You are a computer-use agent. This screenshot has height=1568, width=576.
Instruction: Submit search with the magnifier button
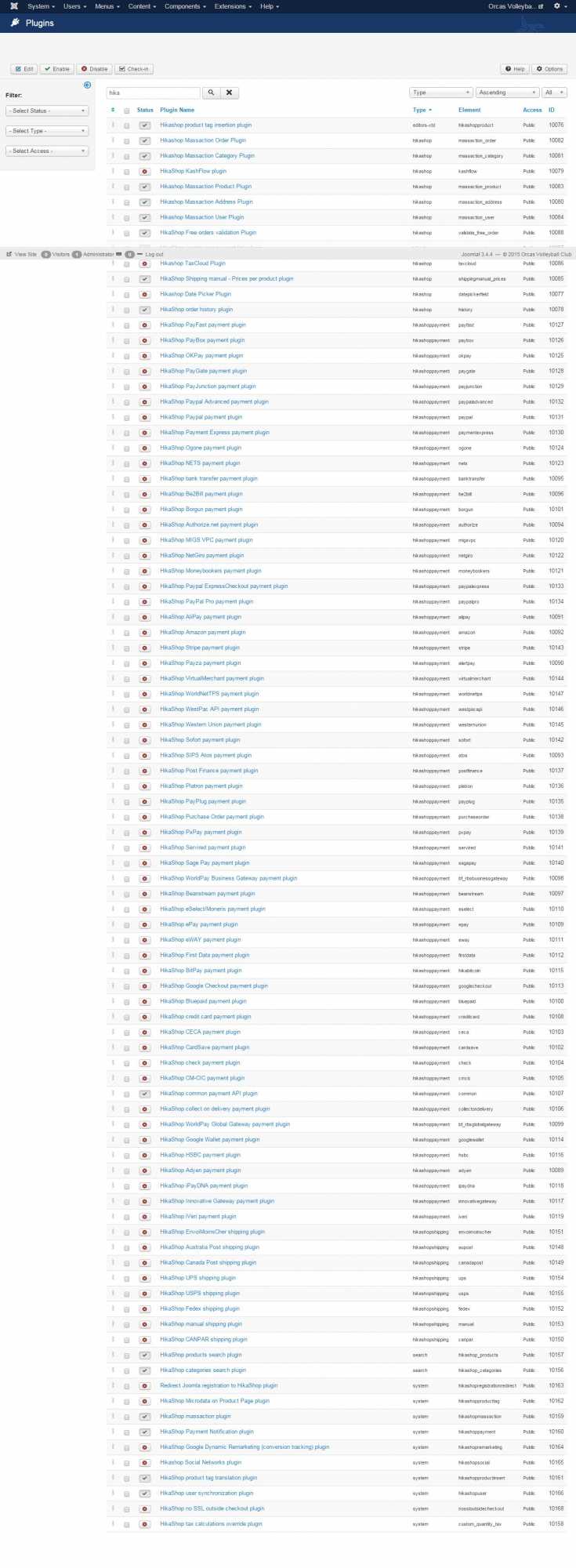pos(211,93)
